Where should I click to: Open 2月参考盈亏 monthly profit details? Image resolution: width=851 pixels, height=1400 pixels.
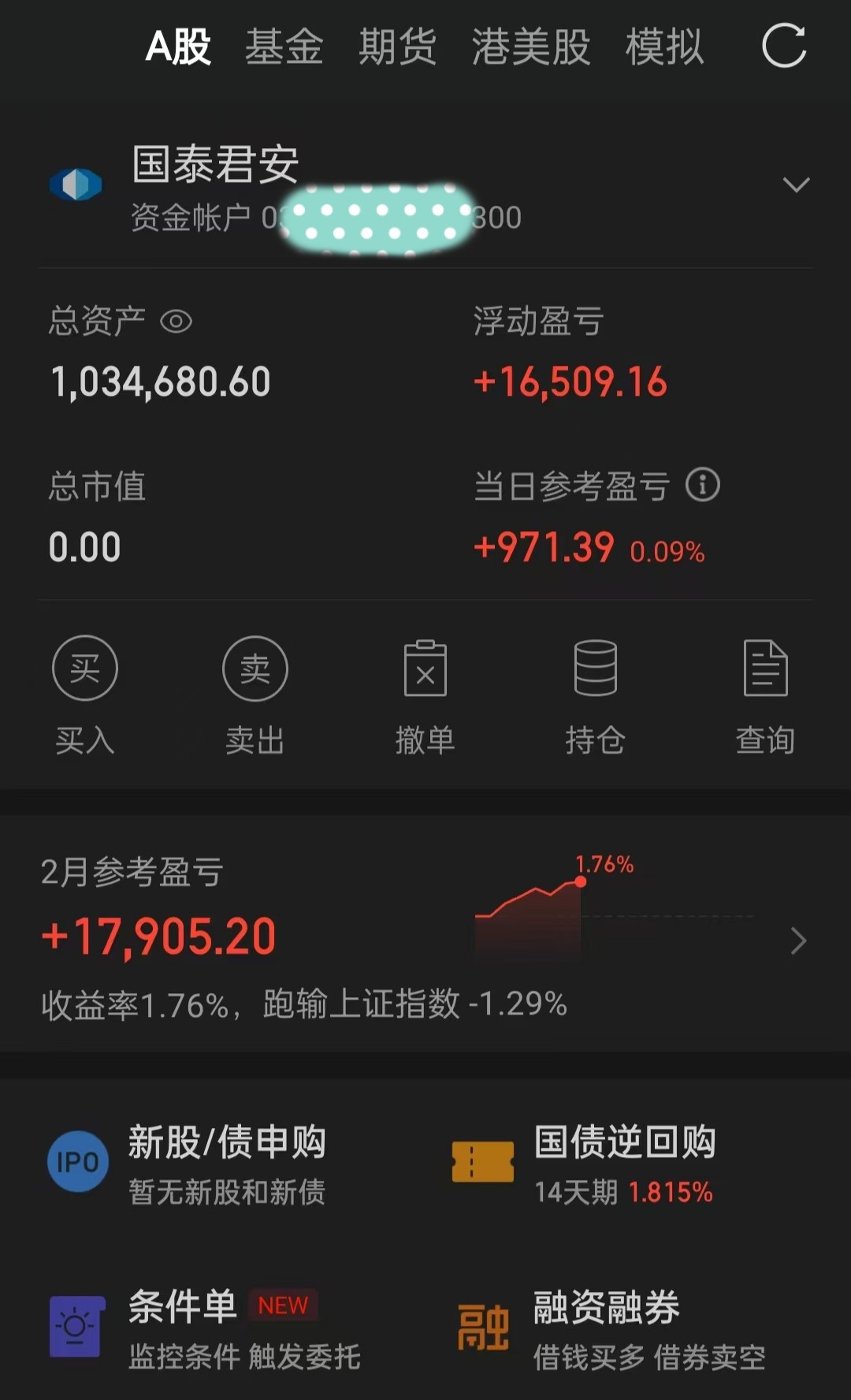coord(425,936)
